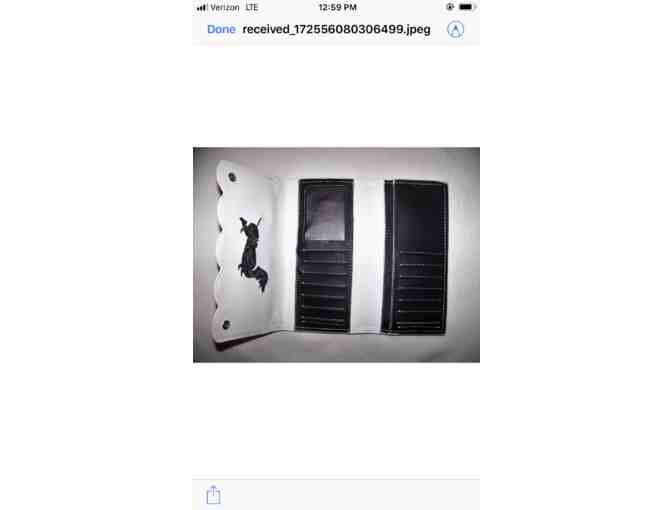Open the markup pen tool
This screenshot has width=672, height=510.
[x=455, y=29]
